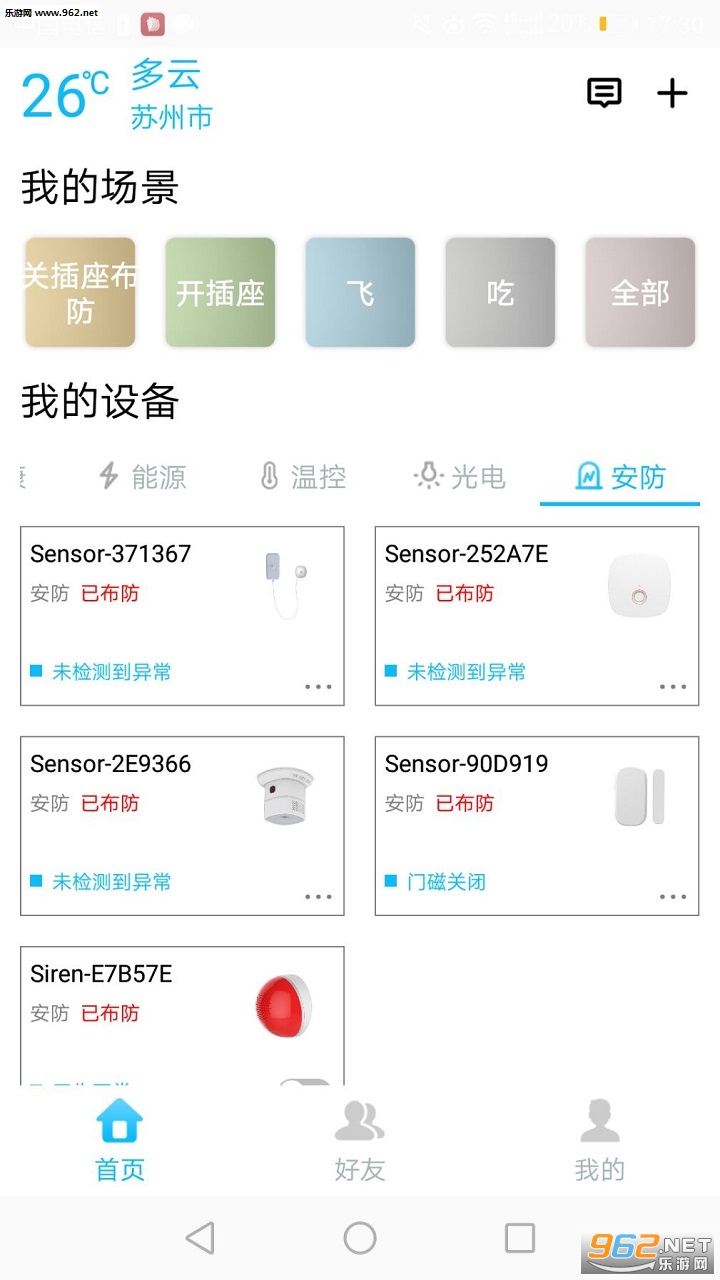Go to the 好友 tab
Viewport: 720px width, 1280px height.
coord(360,1140)
